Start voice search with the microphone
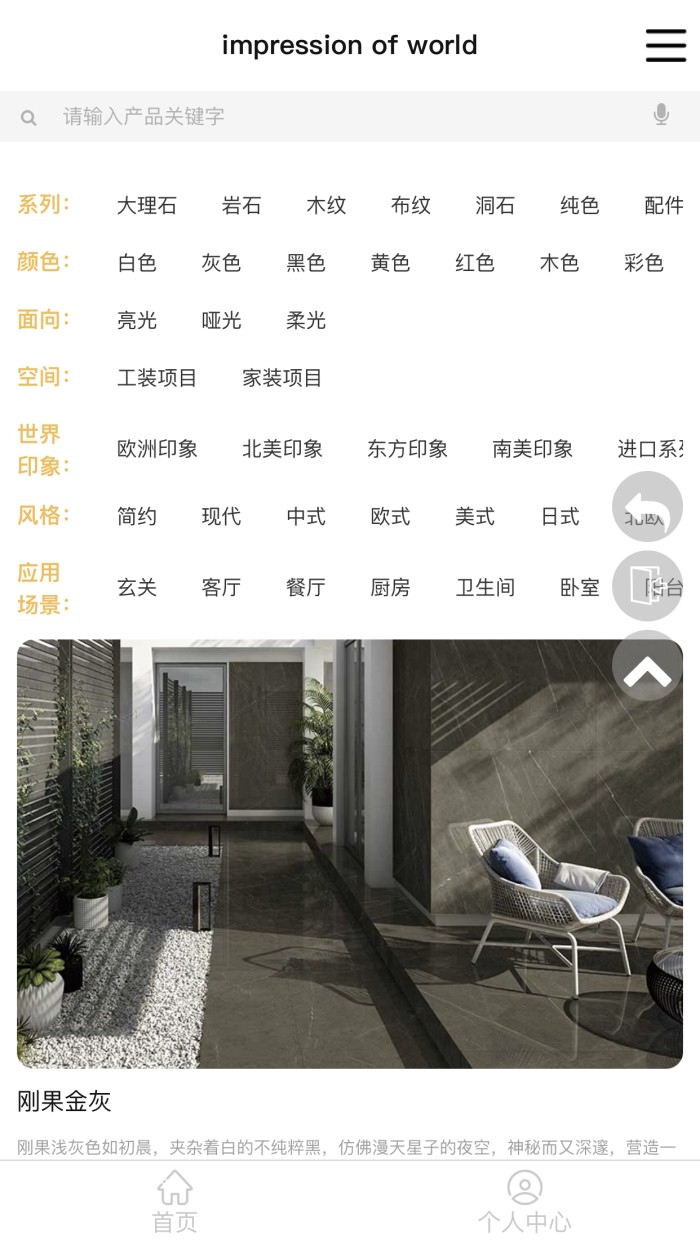Viewport: 700px width, 1244px height. (660, 115)
